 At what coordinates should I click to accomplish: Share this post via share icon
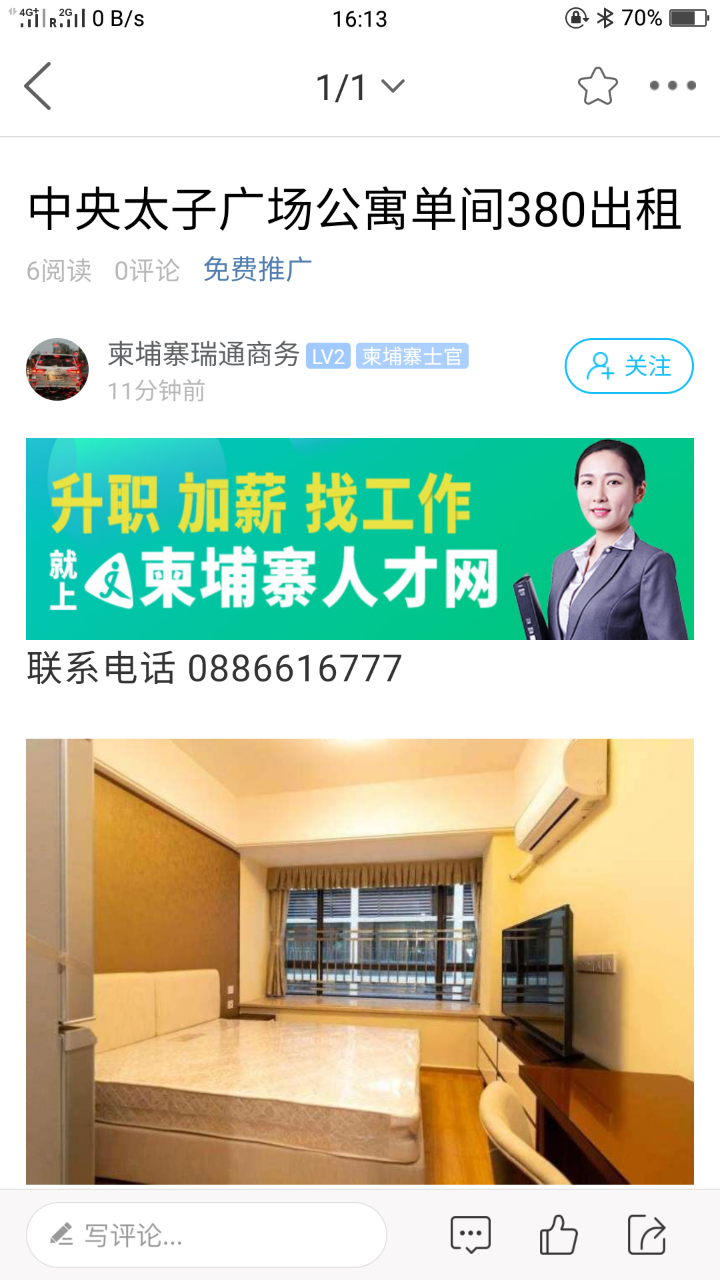[x=647, y=1235]
